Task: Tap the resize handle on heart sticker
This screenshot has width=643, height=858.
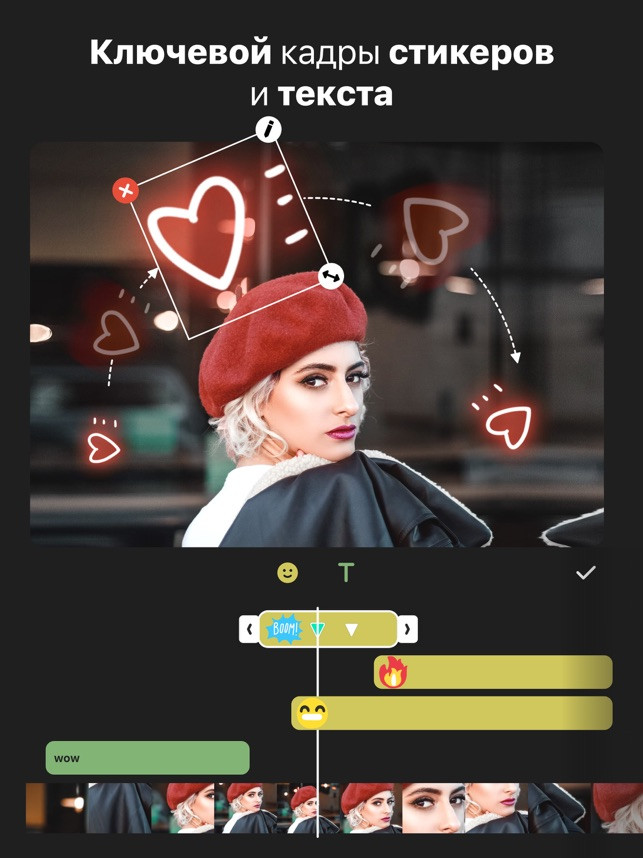Action: point(331,276)
